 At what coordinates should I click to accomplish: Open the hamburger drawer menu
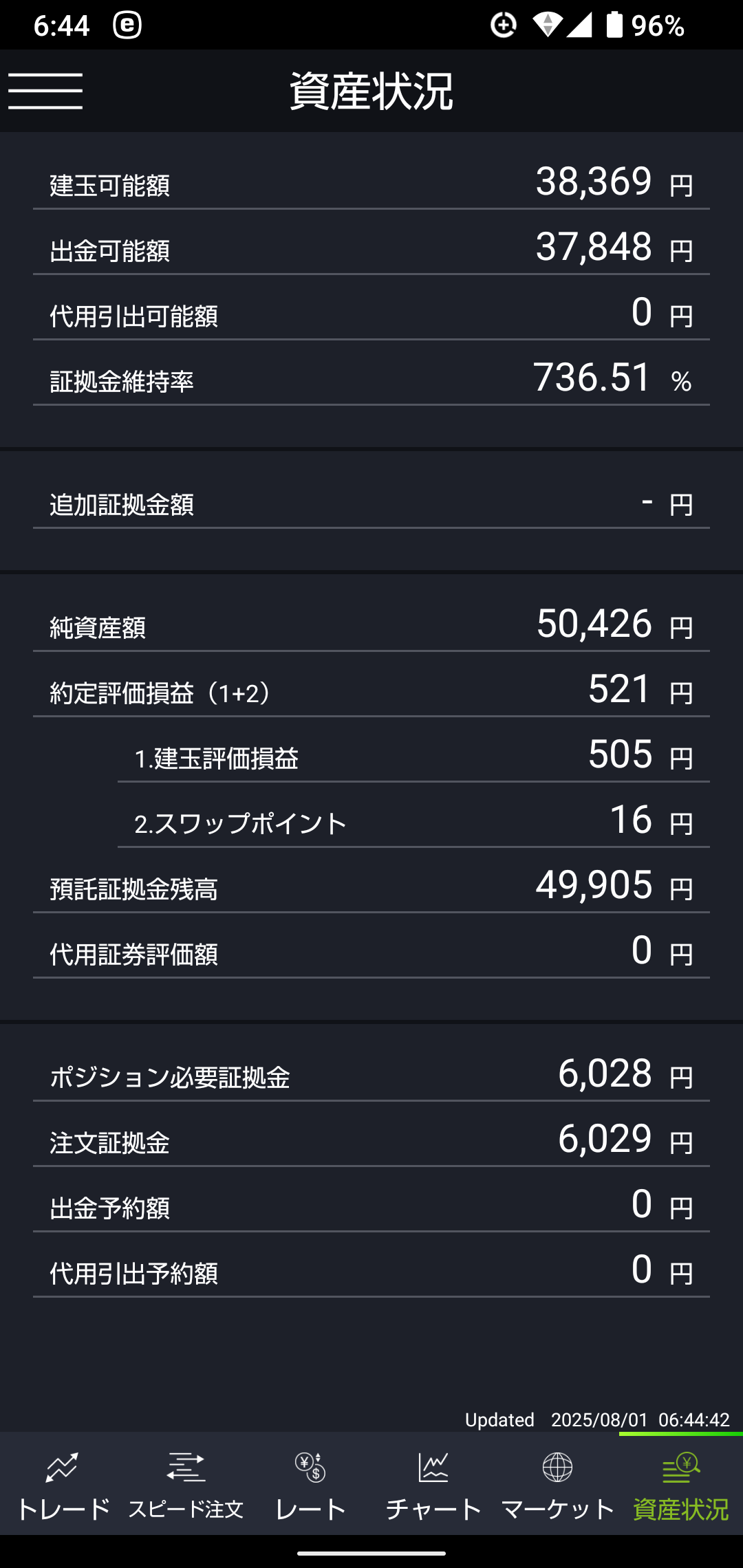pos(45,91)
